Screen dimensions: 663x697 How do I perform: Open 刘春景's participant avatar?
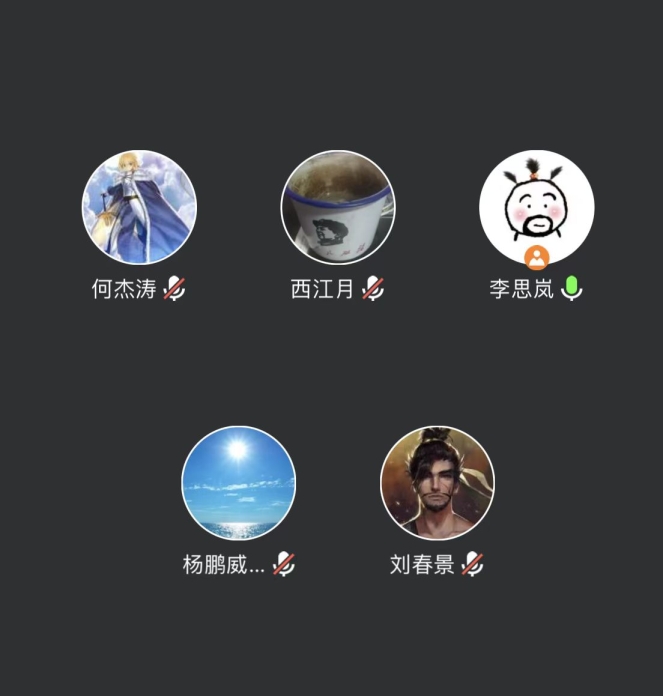pos(437,483)
